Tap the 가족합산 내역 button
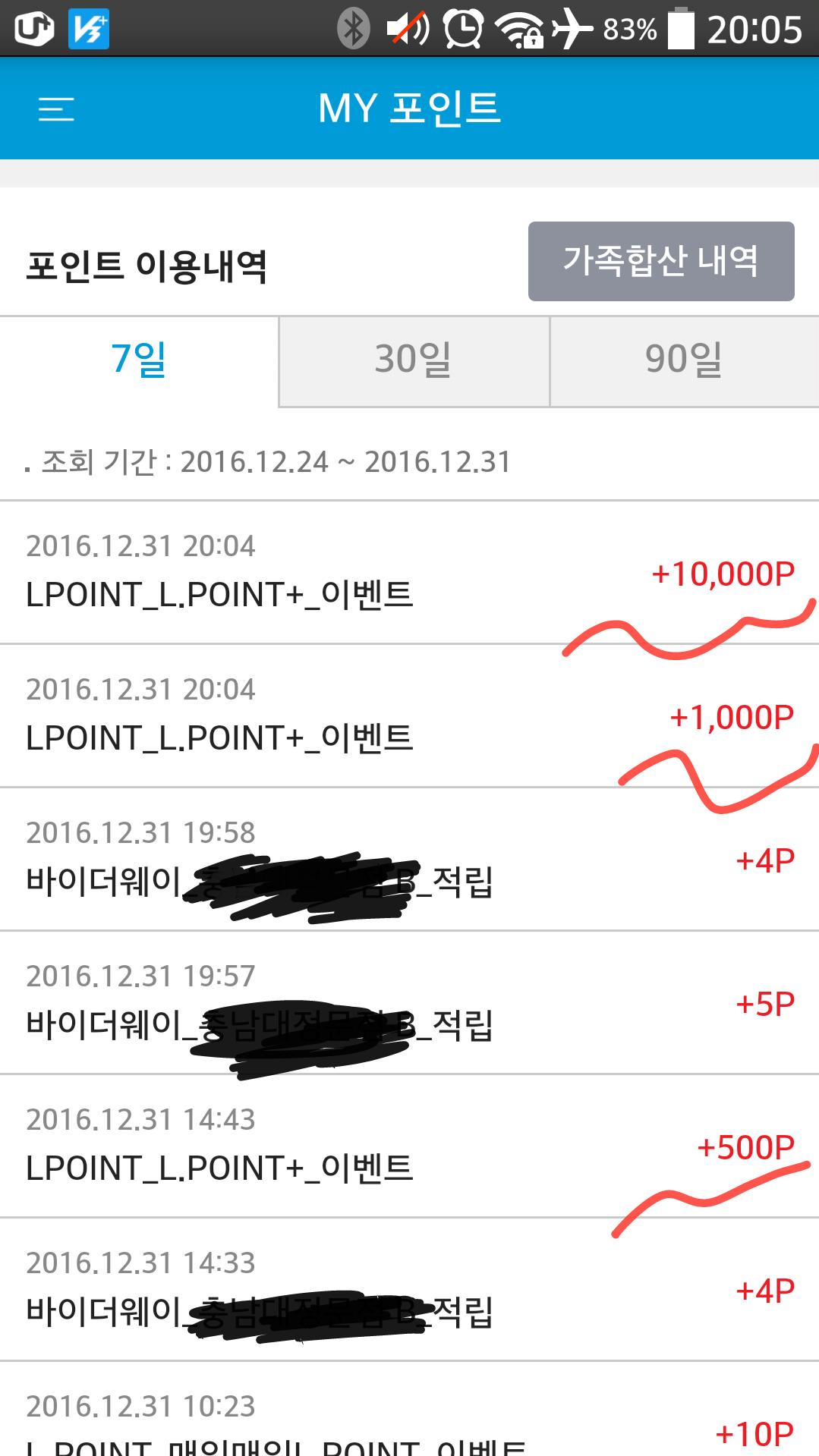819x1456 pixels. 660,261
